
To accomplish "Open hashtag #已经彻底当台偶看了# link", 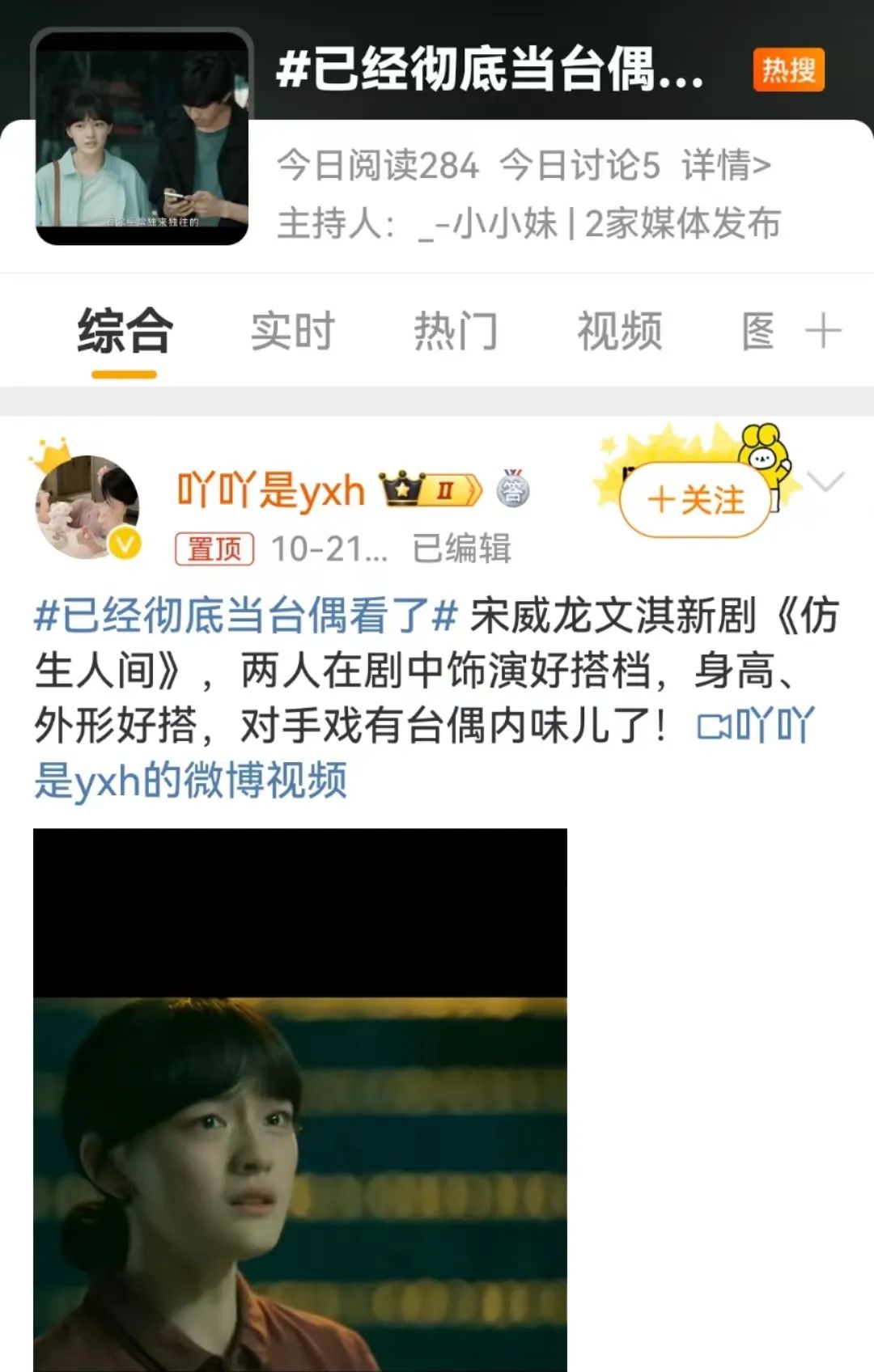I will pyautogui.click(x=246, y=616).
